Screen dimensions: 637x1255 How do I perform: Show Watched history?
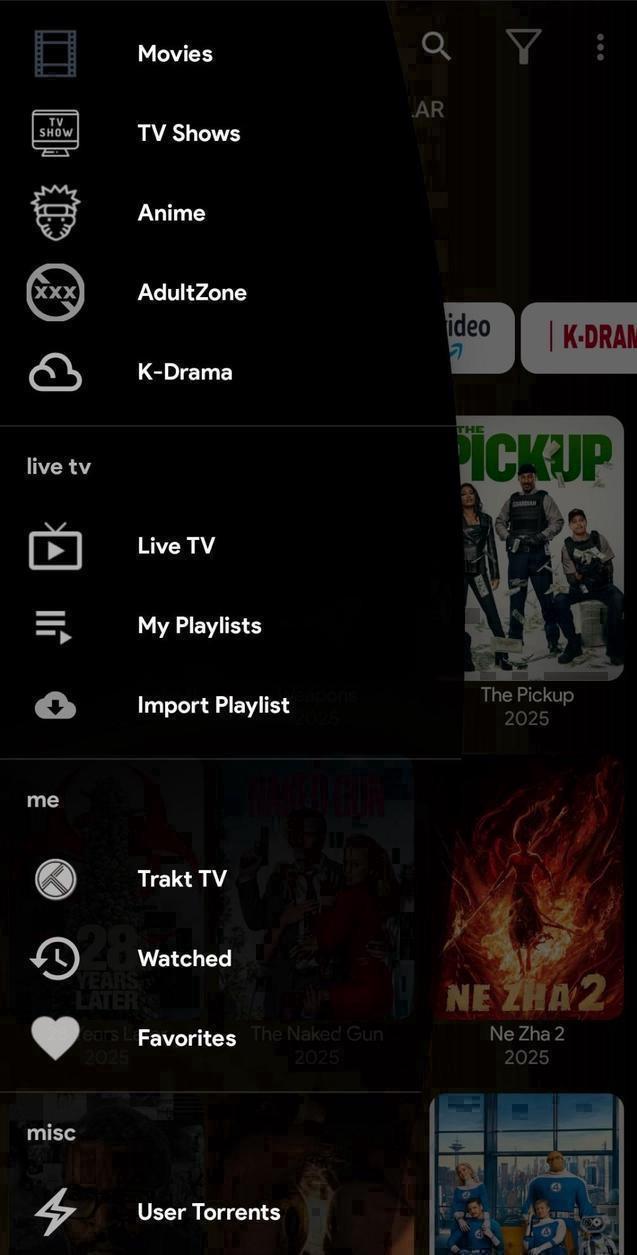[184, 958]
